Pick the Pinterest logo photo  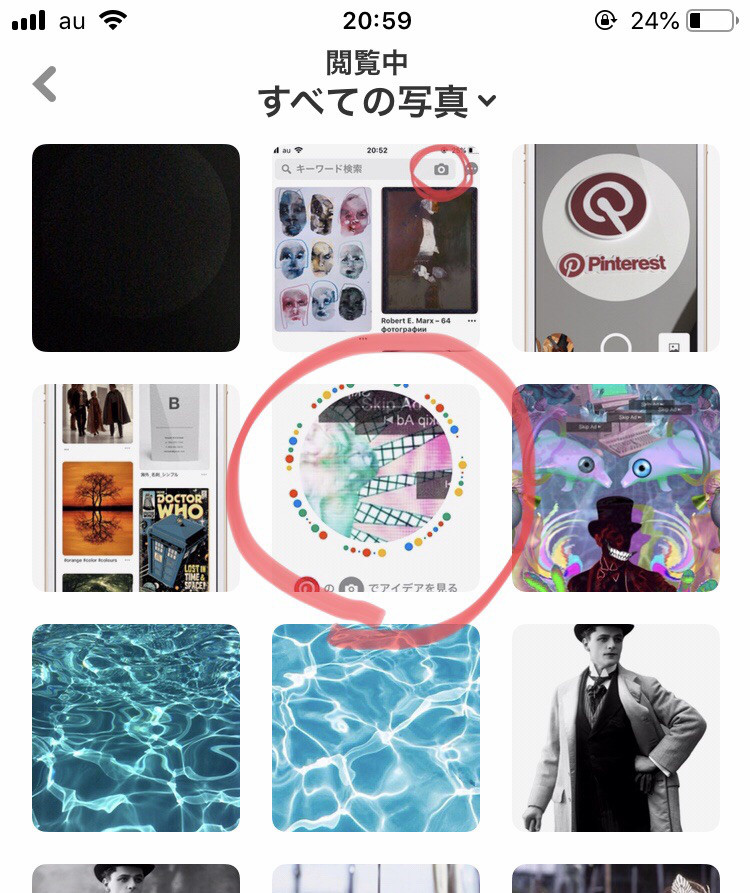coord(616,248)
